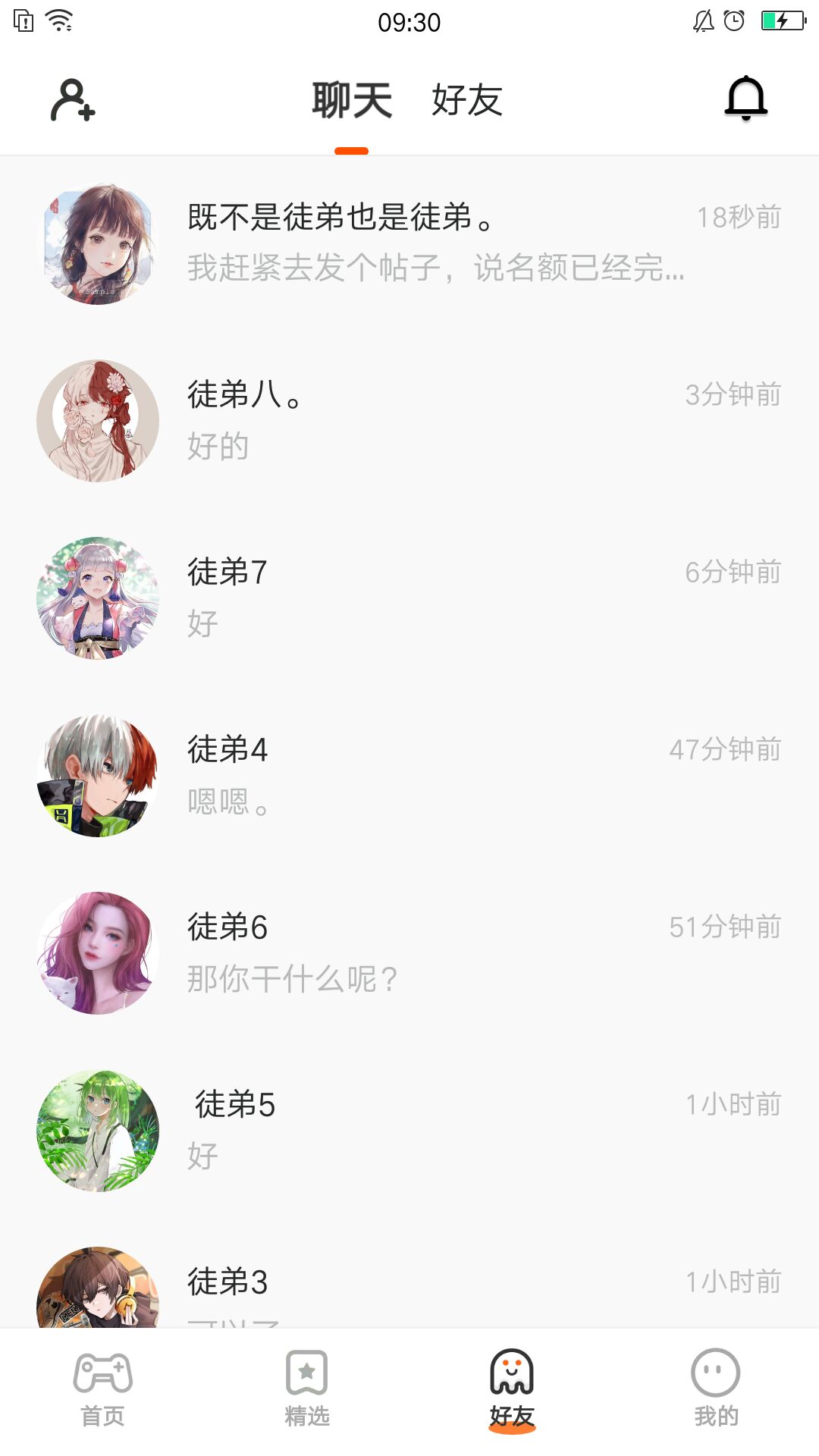This screenshot has height=1456, width=819.
Task: Switch to the 好友 top tab
Action: point(467,100)
